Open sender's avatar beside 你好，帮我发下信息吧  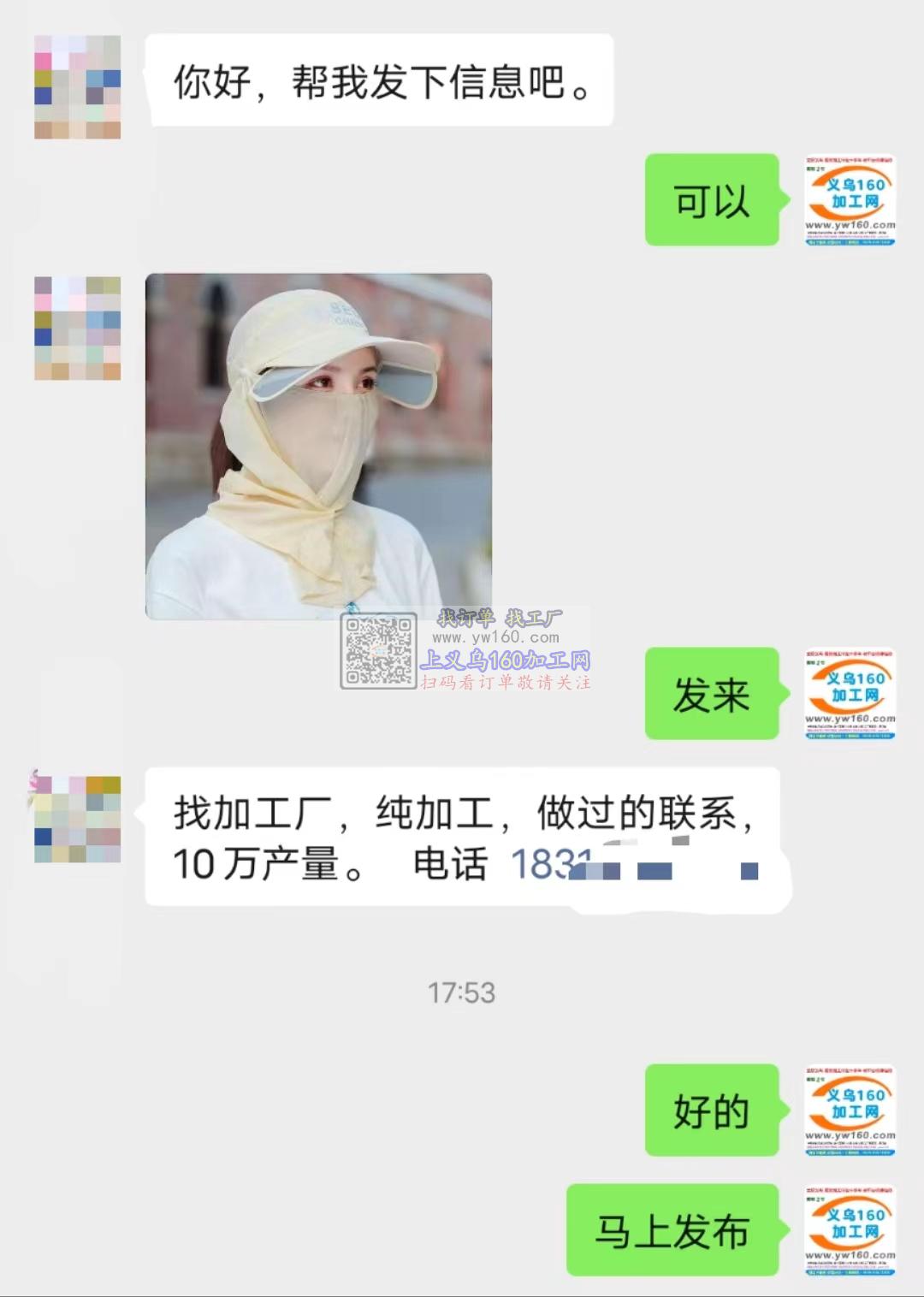(x=77, y=87)
